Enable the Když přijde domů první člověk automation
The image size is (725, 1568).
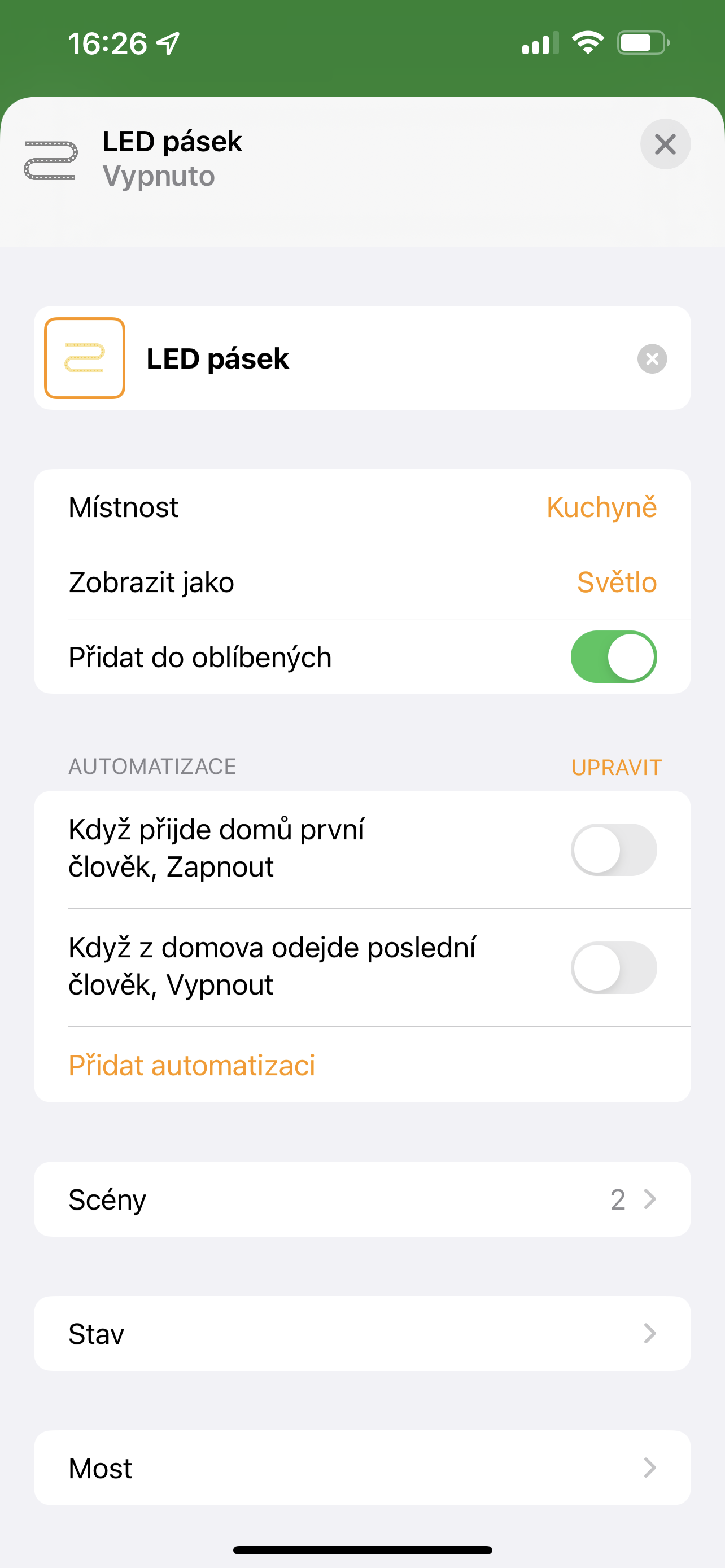tap(613, 849)
